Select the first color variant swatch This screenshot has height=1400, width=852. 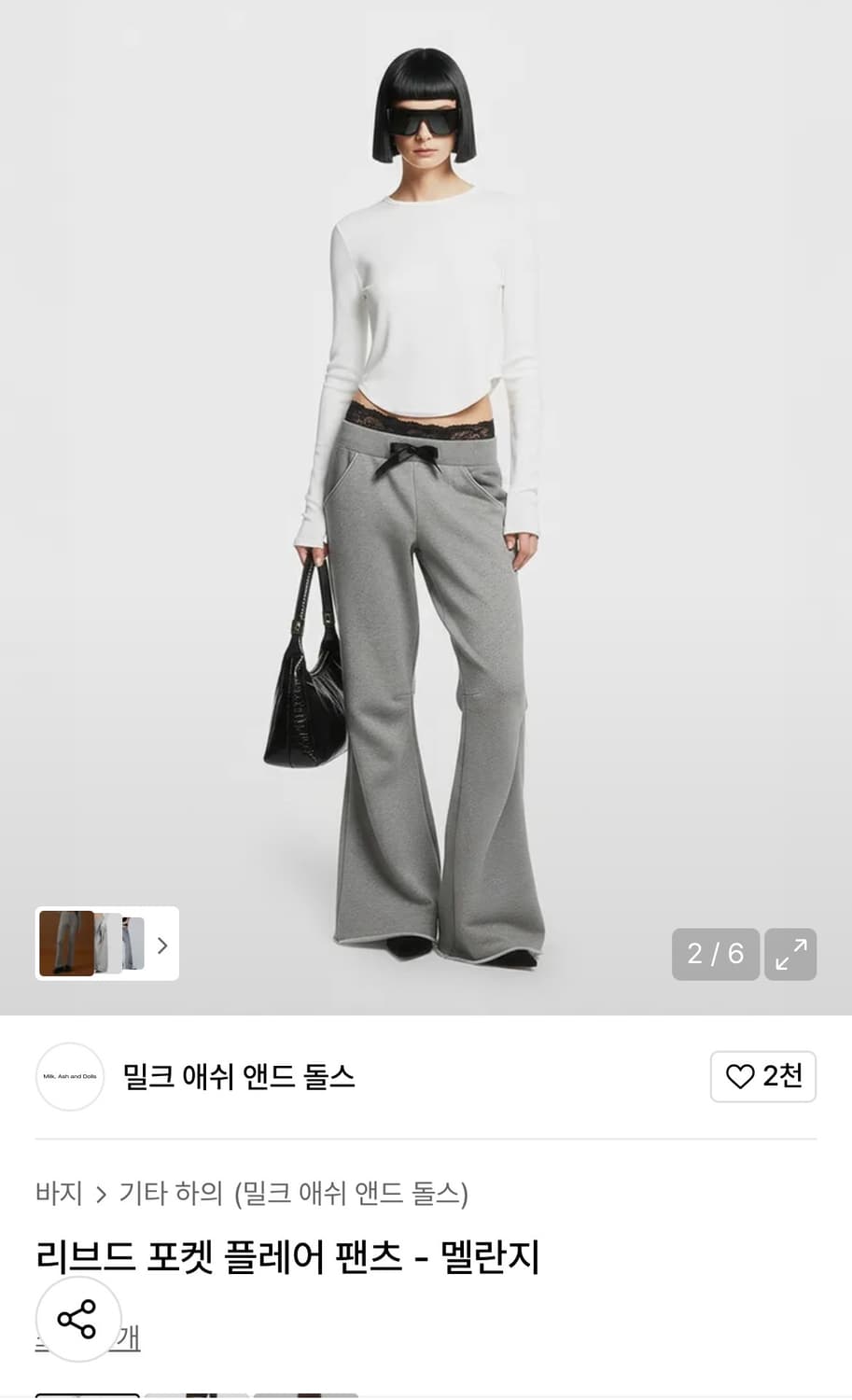[87, 1394]
